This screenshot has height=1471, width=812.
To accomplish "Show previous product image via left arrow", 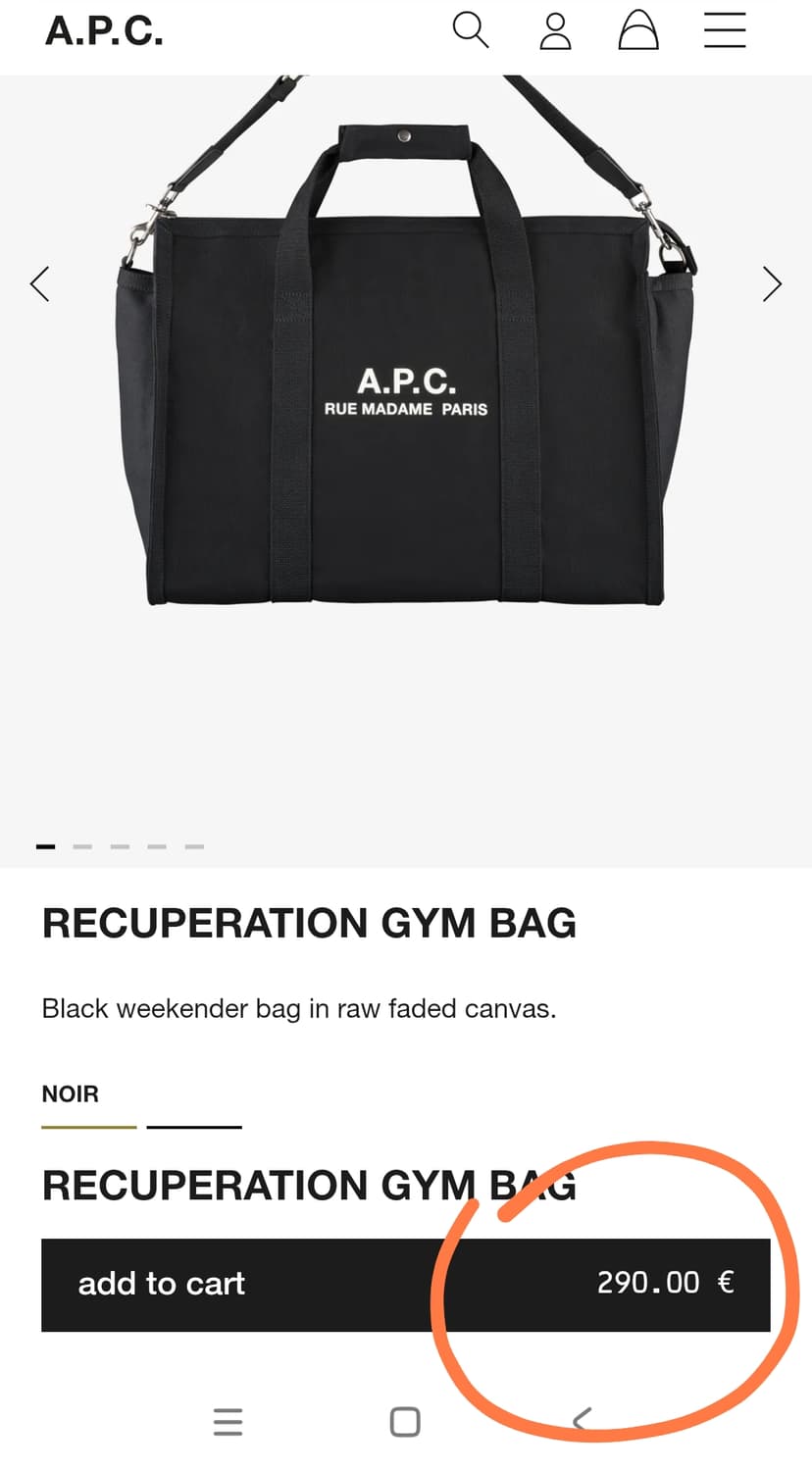I will tap(39, 283).
